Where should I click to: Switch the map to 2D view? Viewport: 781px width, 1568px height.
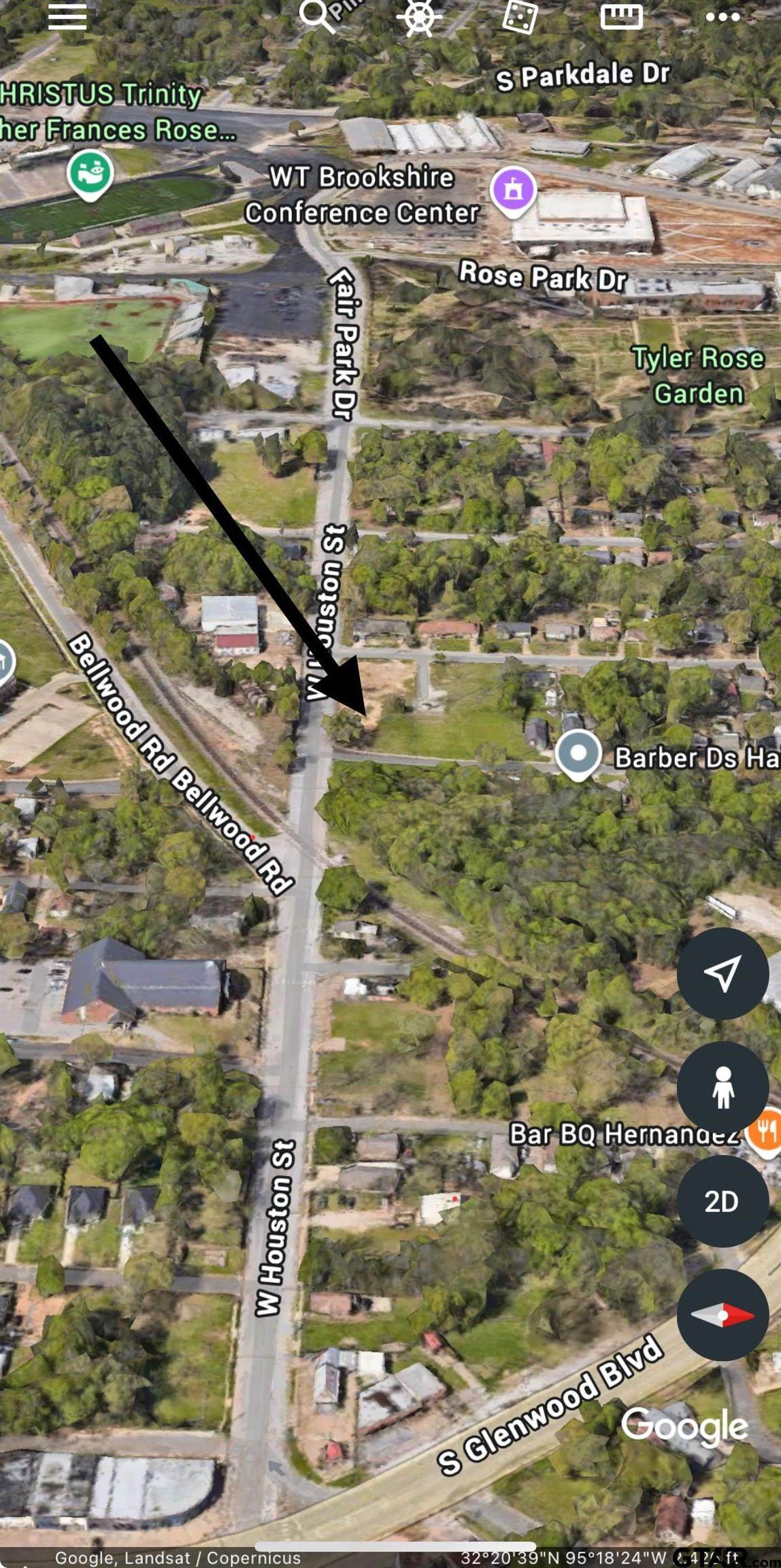pyautogui.click(x=722, y=1201)
